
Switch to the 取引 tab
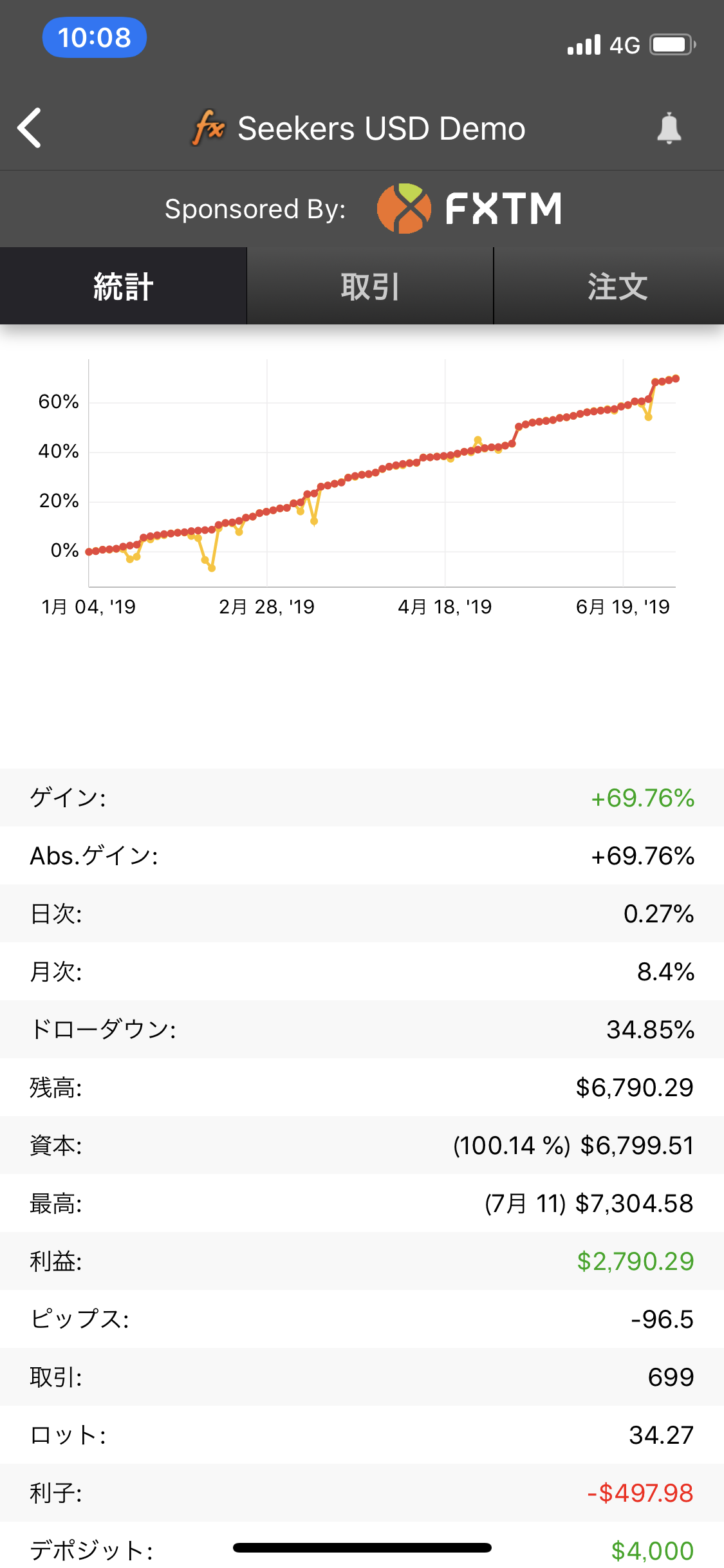coord(370,286)
